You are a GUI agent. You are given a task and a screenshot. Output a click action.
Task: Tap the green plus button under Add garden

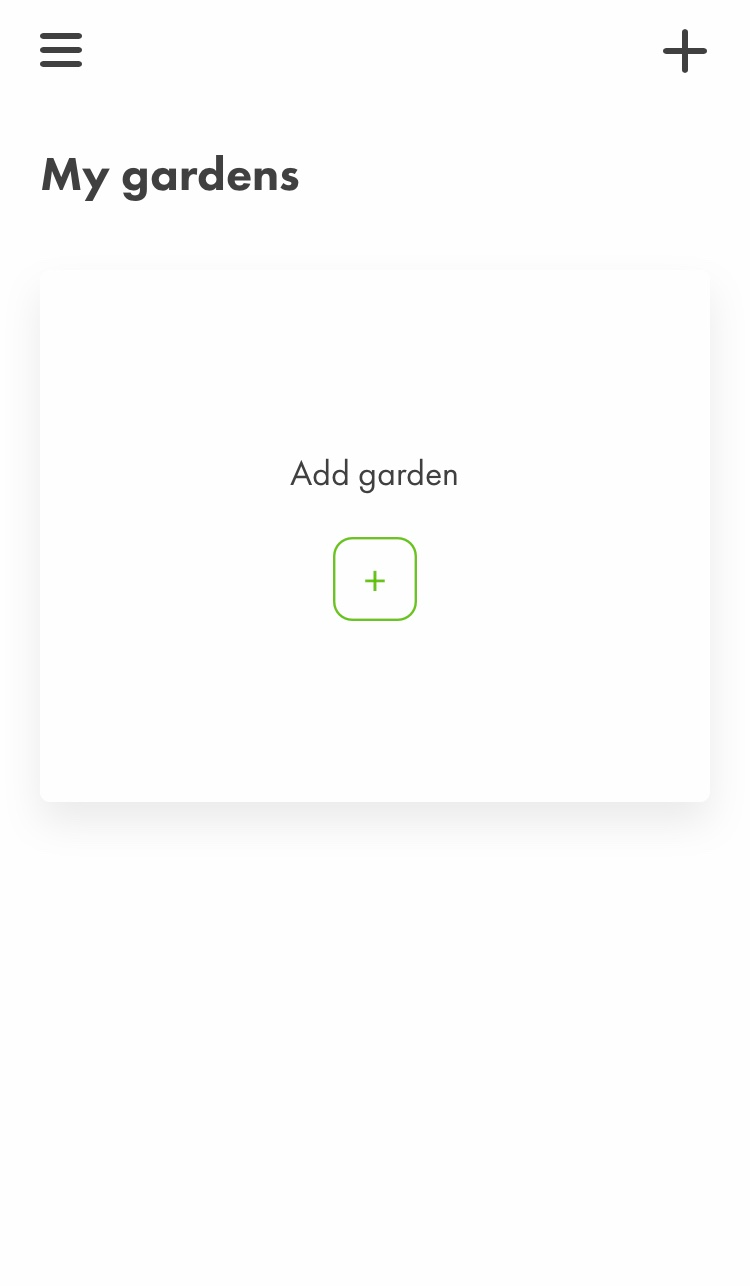point(375,579)
